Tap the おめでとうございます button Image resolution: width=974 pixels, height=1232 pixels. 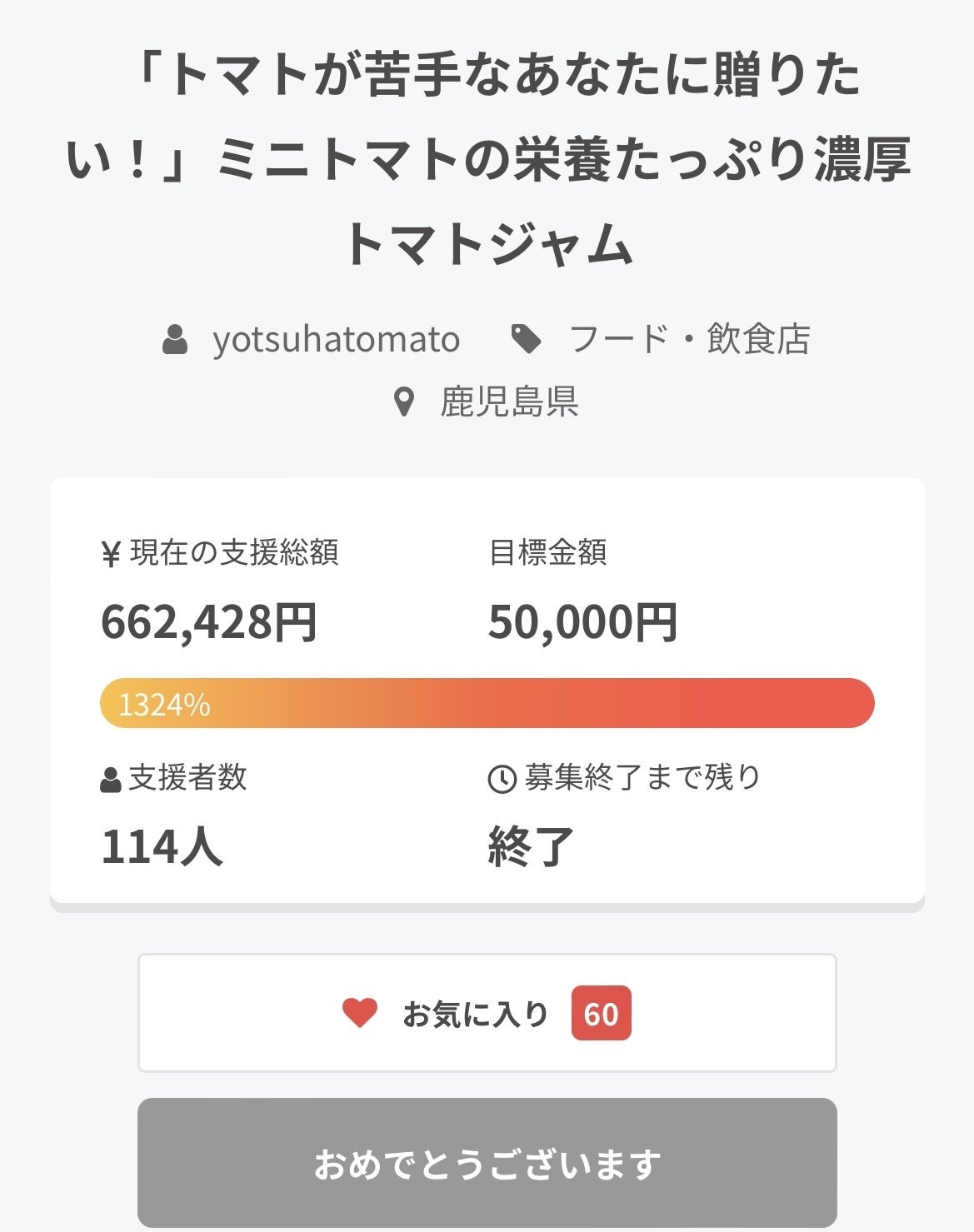click(487, 1163)
